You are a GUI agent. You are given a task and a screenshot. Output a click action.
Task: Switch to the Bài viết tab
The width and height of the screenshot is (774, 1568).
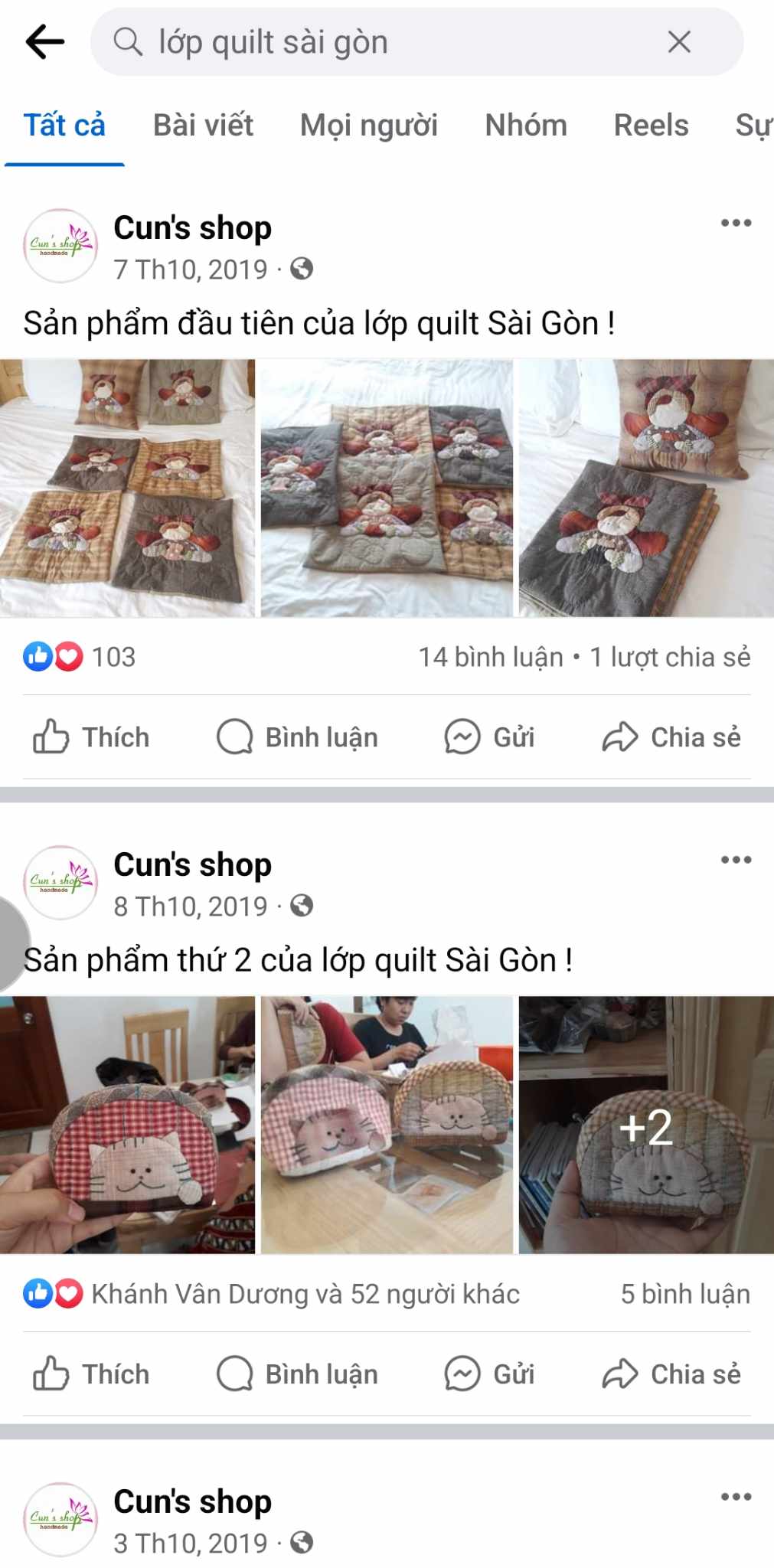pyautogui.click(x=203, y=126)
